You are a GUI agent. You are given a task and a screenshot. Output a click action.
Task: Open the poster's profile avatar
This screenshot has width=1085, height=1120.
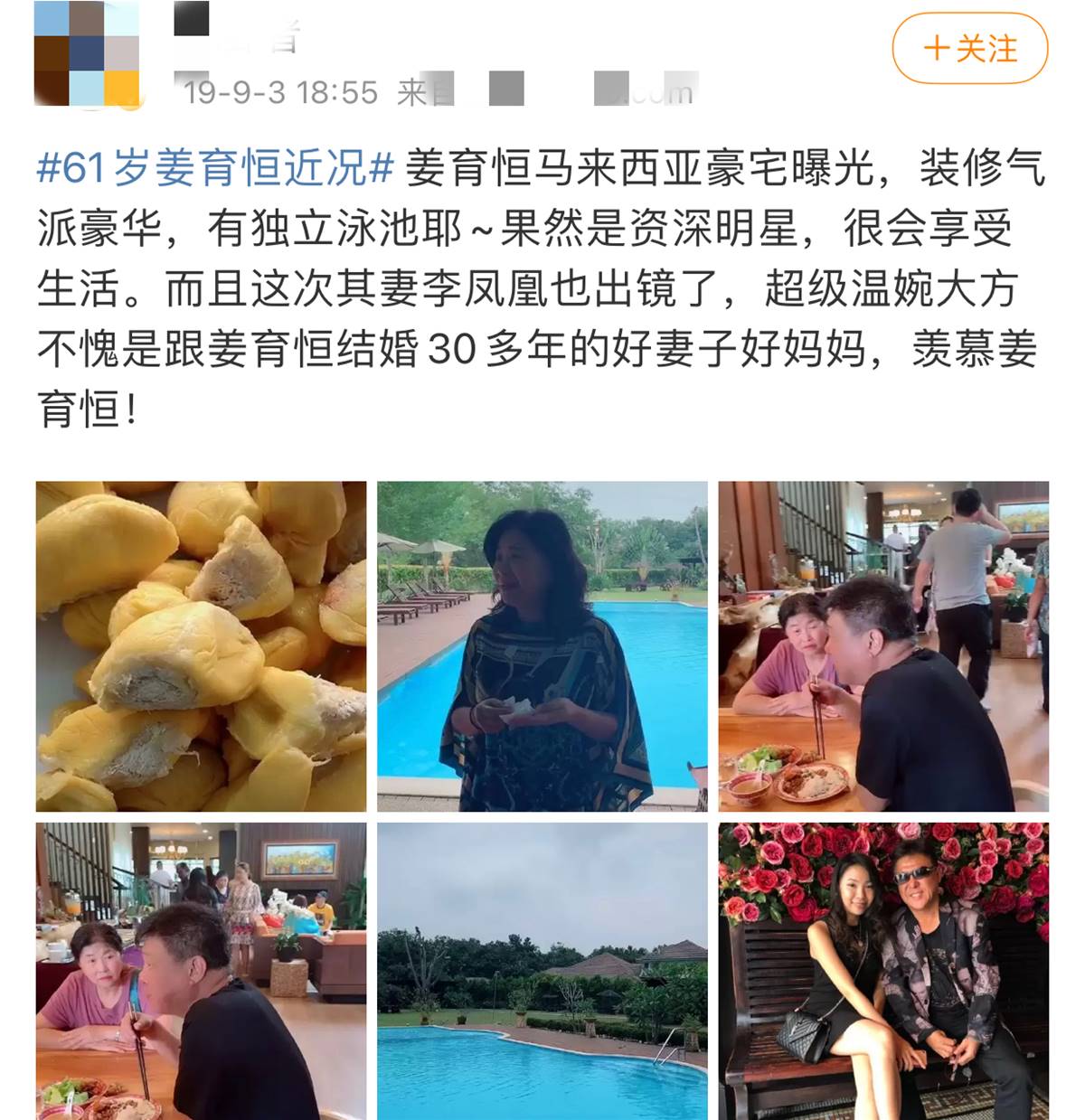87,53
